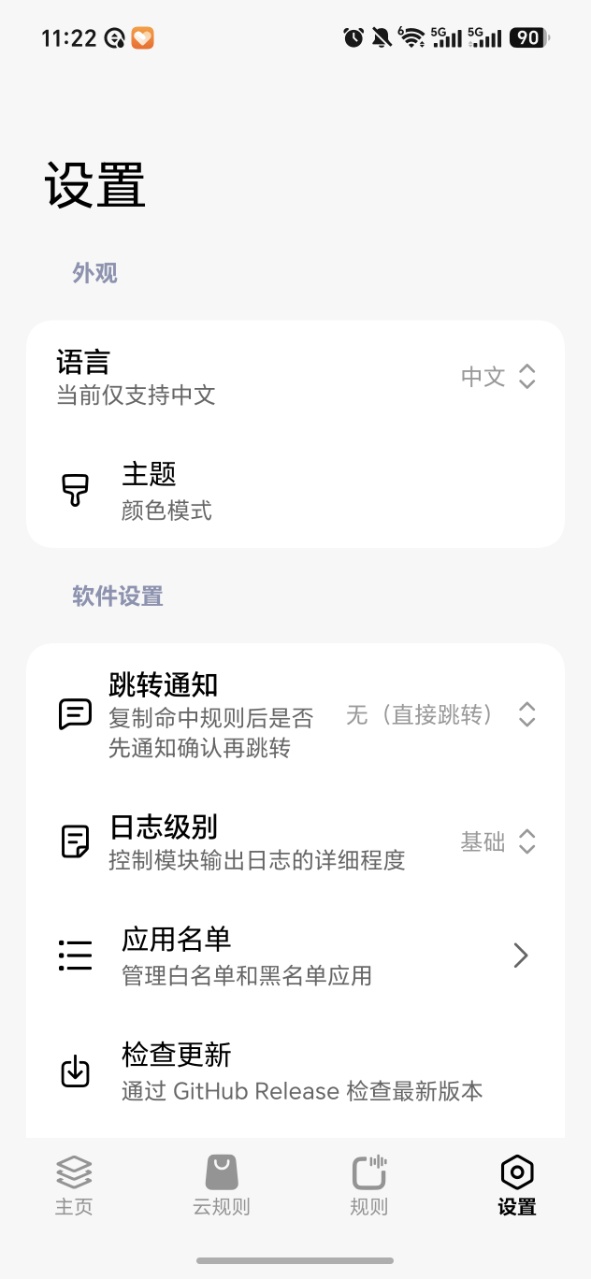
Task: Open the 主题 color mode setting
Action: point(295,490)
